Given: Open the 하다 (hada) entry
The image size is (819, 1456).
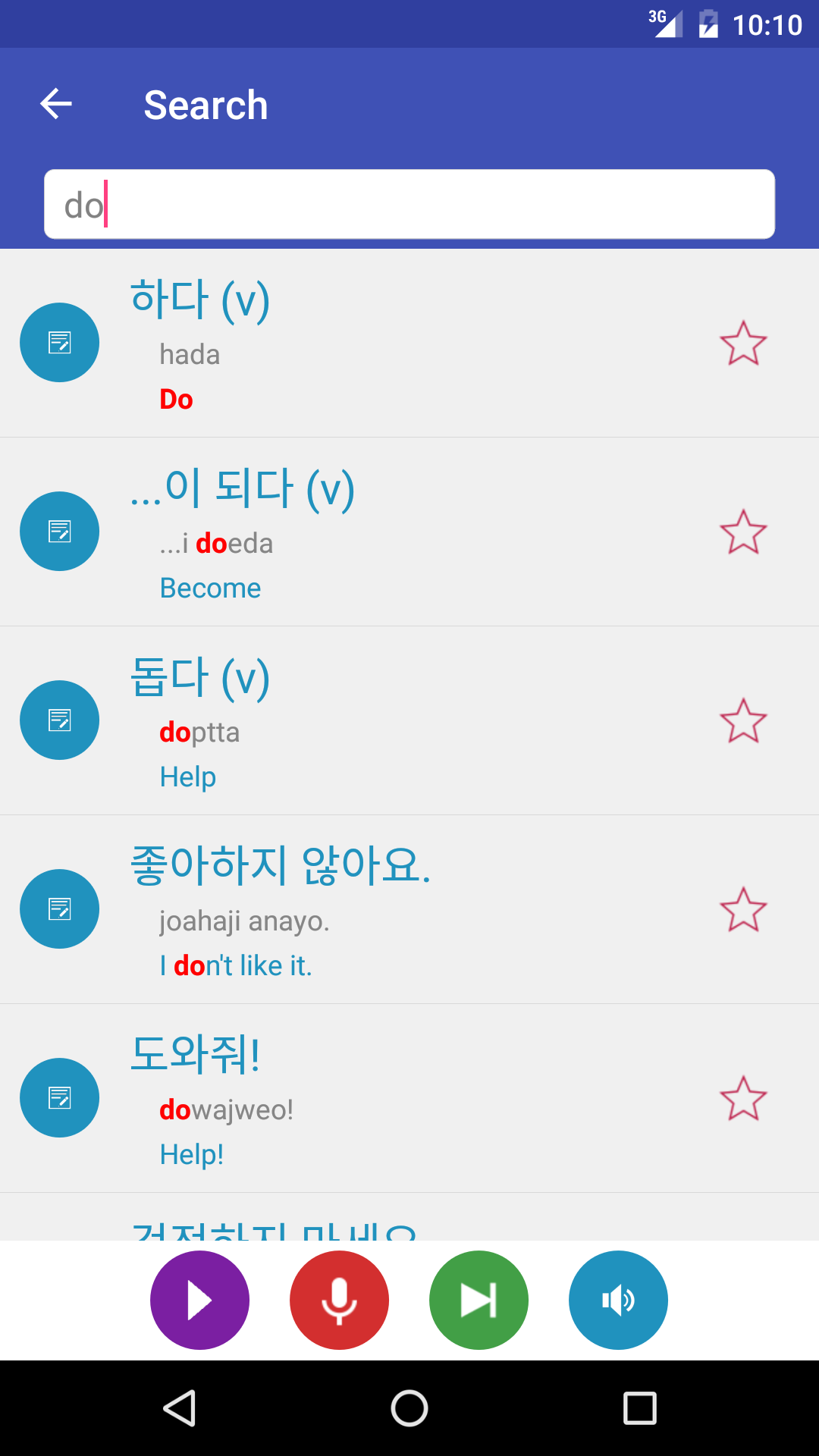Looking at the screenshot, I should click(379, 343).
